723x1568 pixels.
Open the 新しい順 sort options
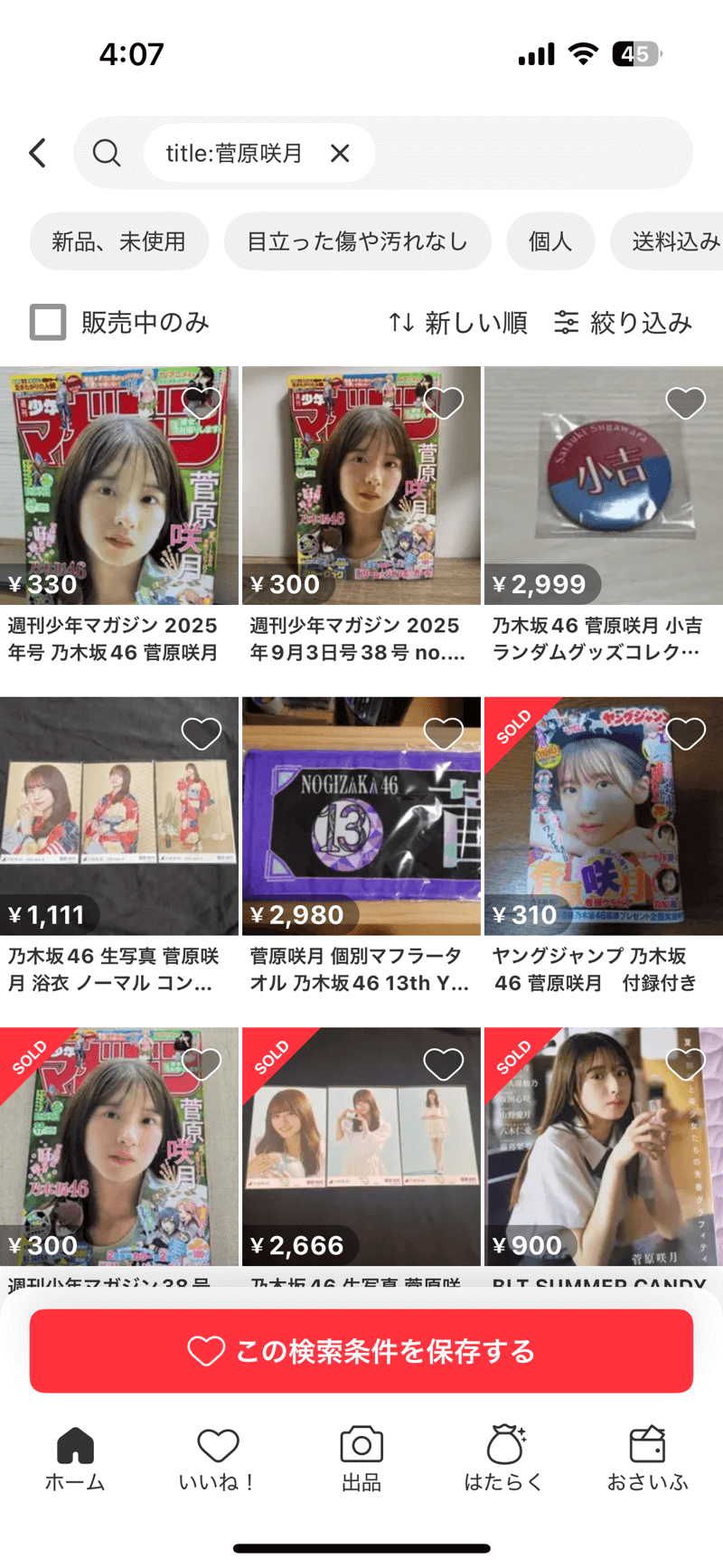pyautogui.click(x=458, y=322)
